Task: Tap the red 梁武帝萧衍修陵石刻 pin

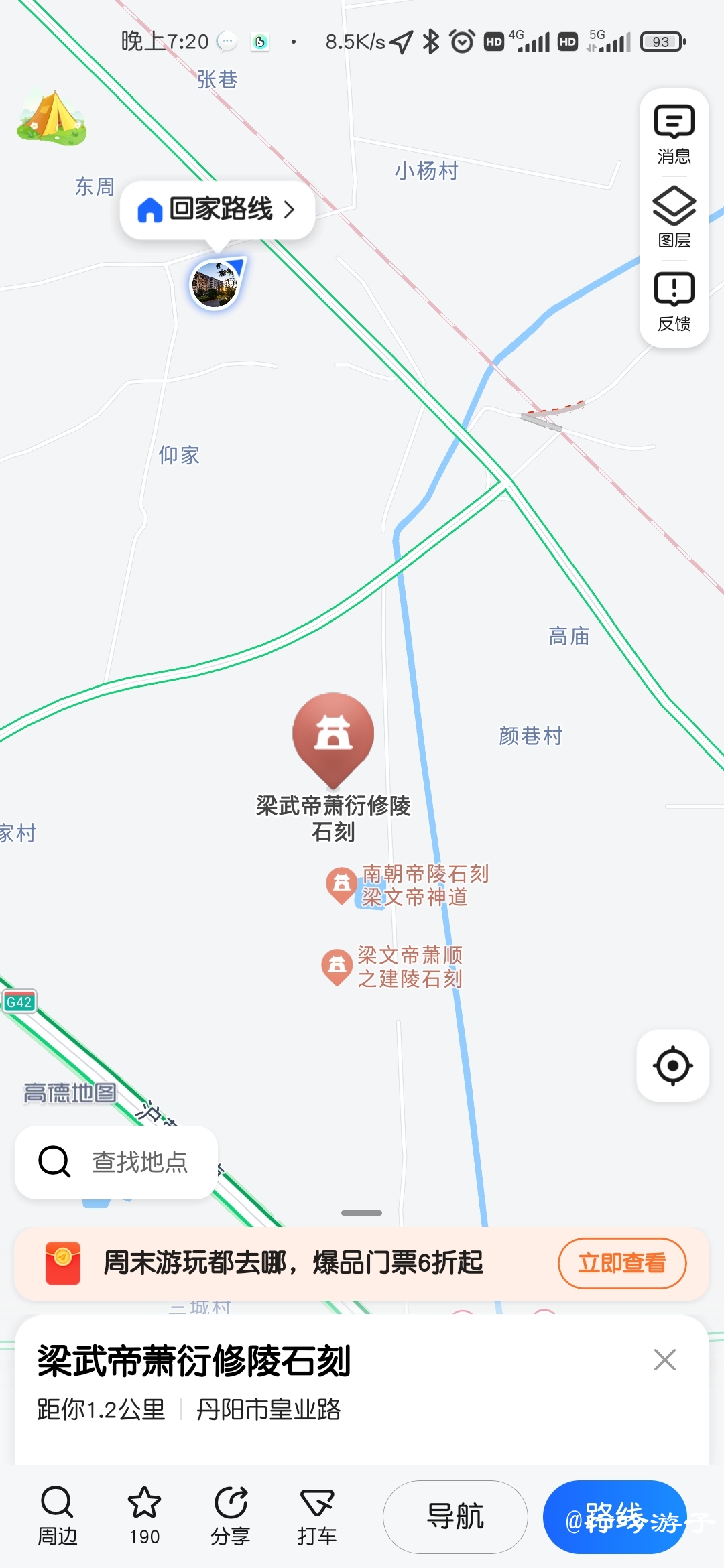Action: pyautogui.click(x=333, y=738)
